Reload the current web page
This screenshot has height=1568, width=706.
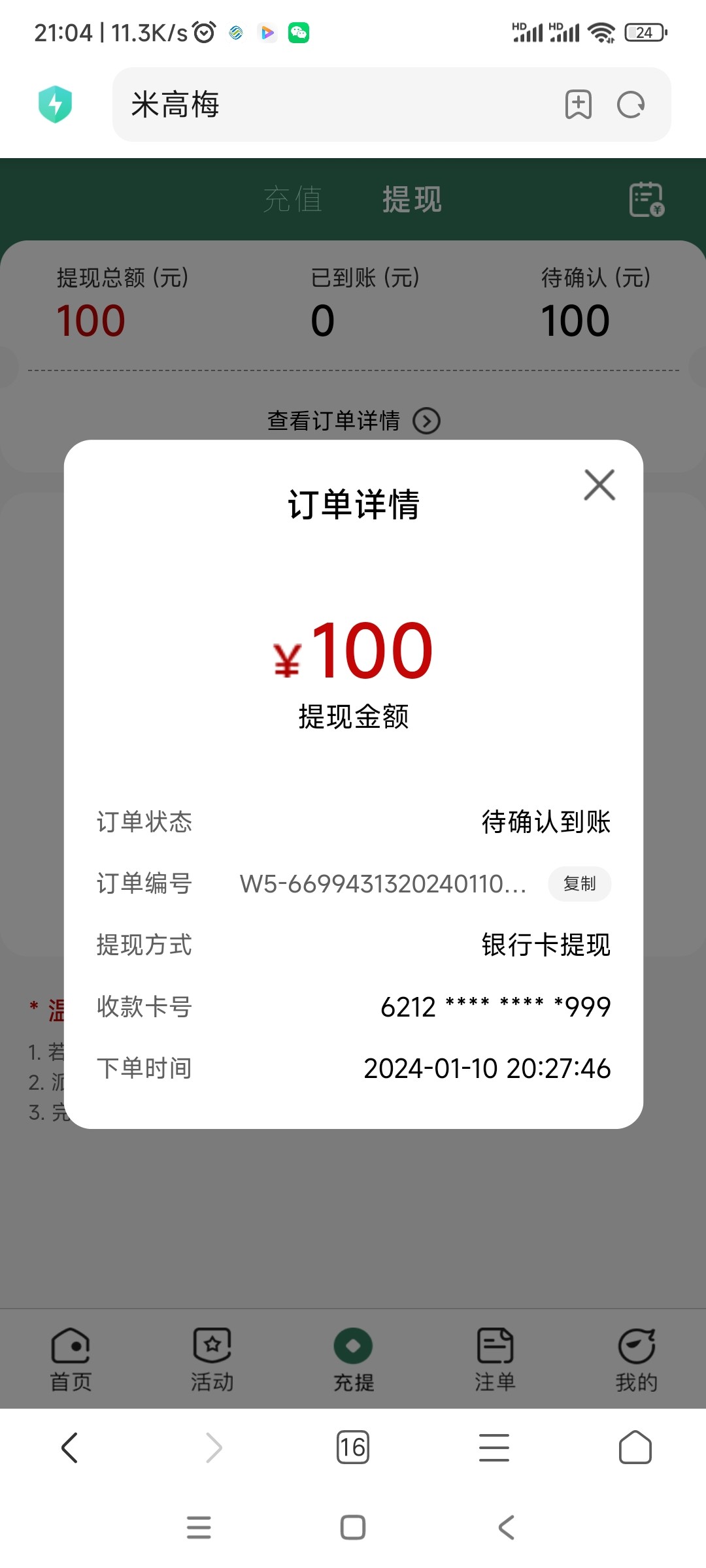pyautogui.click(x=631, y=105)
